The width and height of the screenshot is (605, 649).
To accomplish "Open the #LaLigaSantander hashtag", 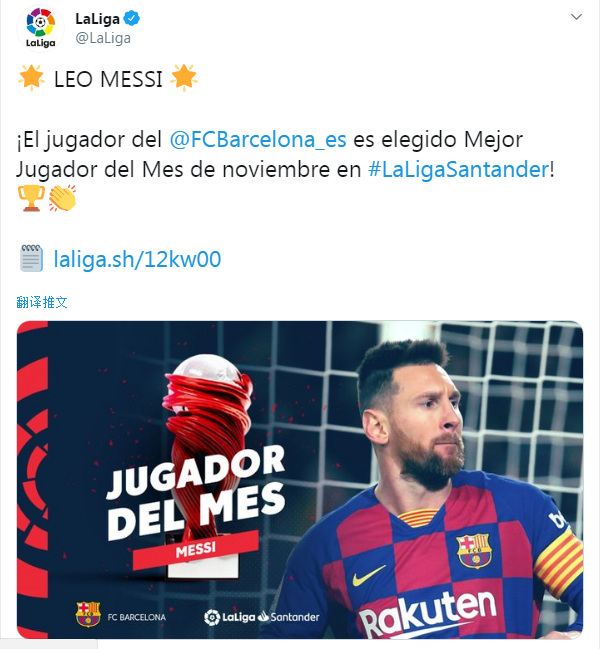I will (457, 169).
